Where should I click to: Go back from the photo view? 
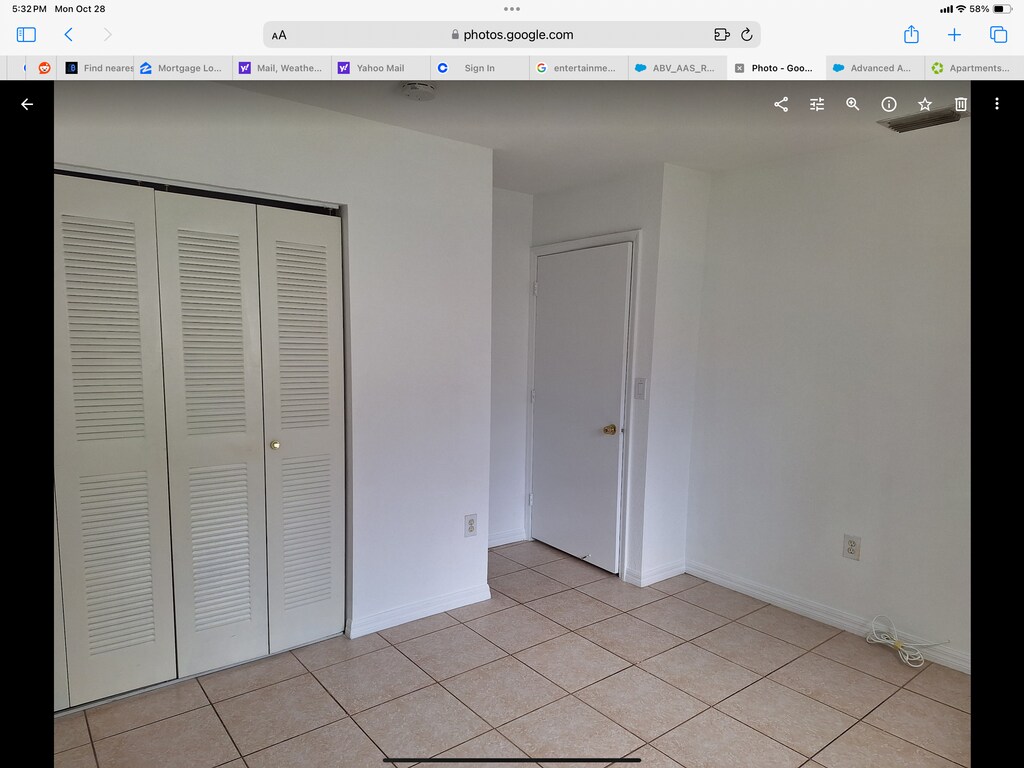[x=27, y=104]
